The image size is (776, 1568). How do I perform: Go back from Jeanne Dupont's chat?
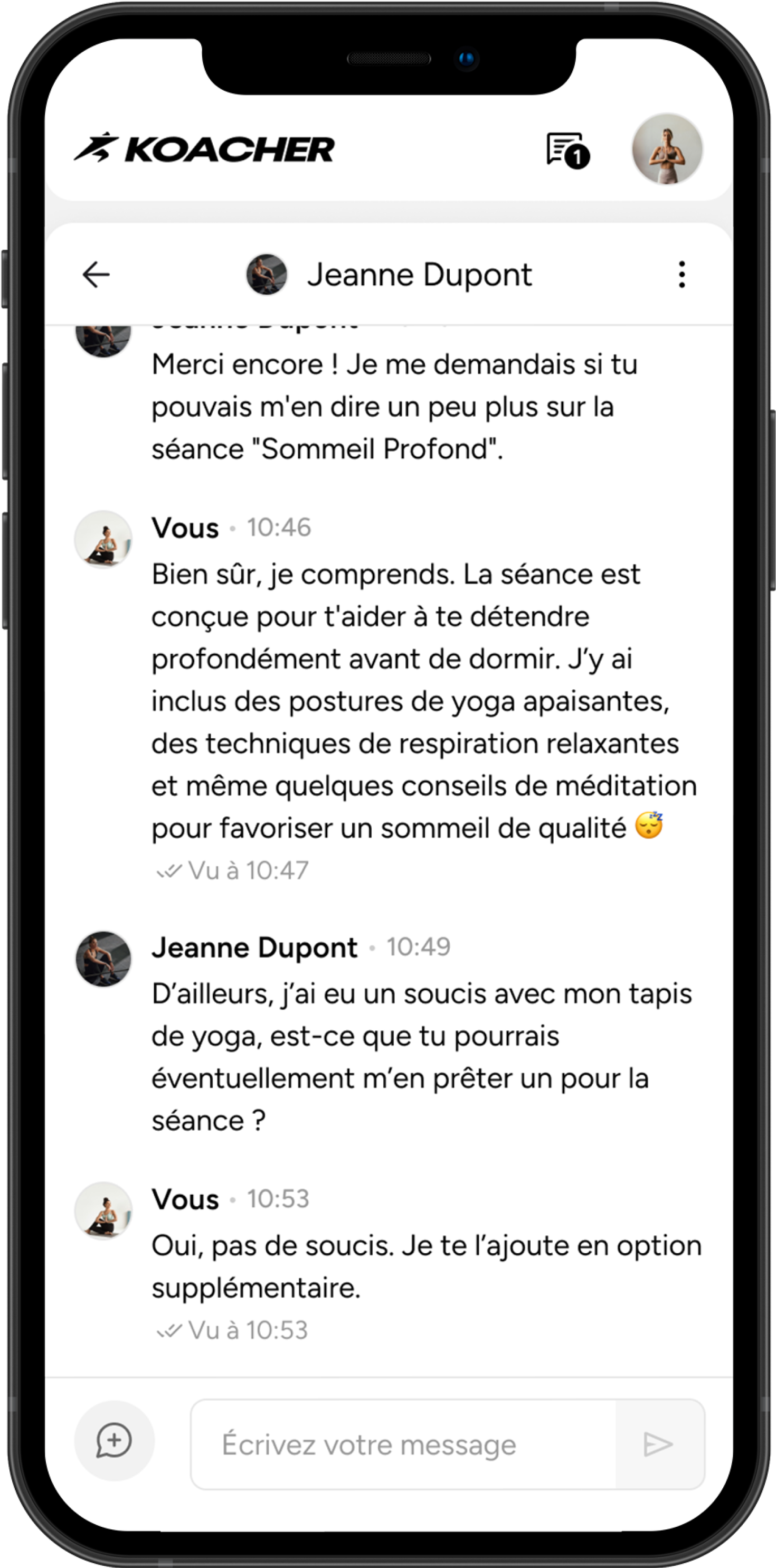tap(96, 275)
